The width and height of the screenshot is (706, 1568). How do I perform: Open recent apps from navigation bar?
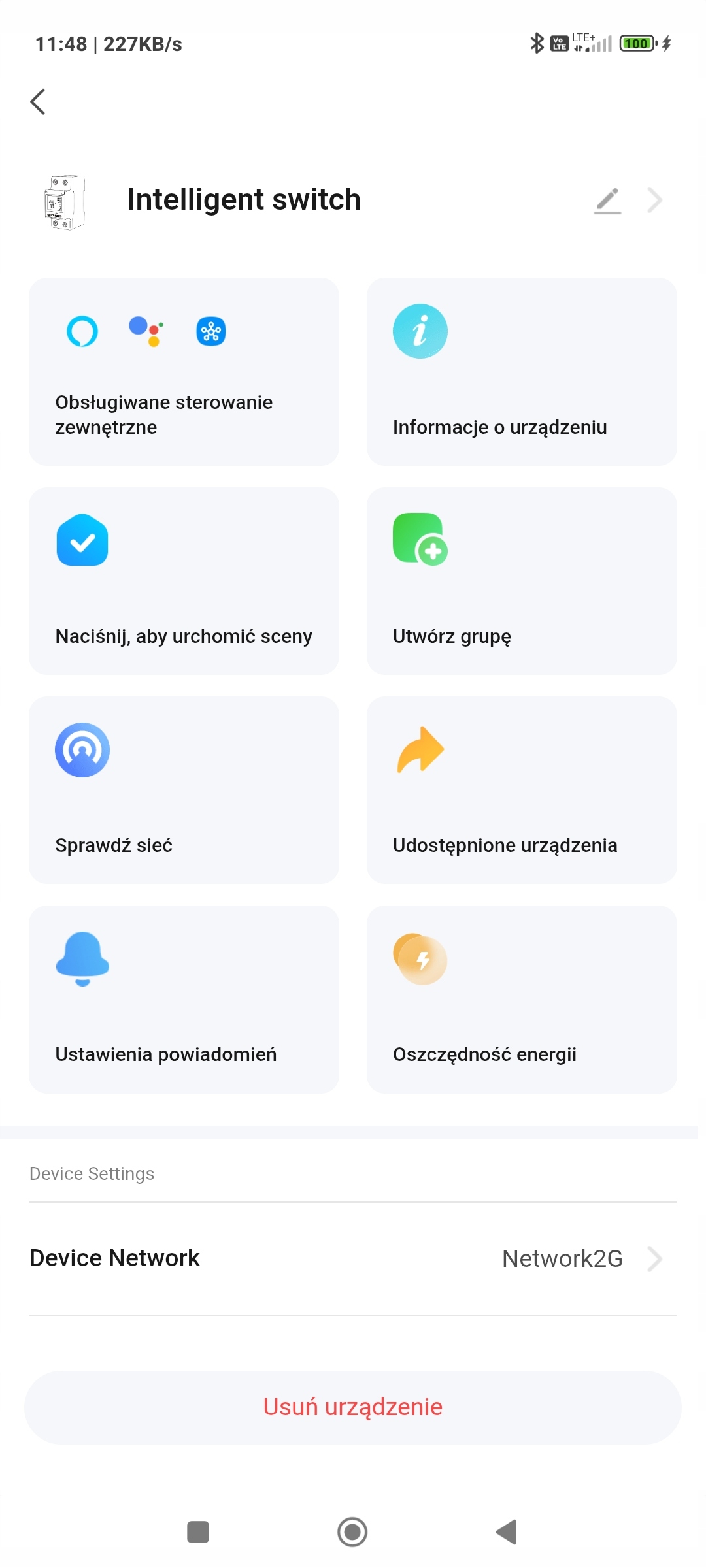click(x=198, y=1532)
